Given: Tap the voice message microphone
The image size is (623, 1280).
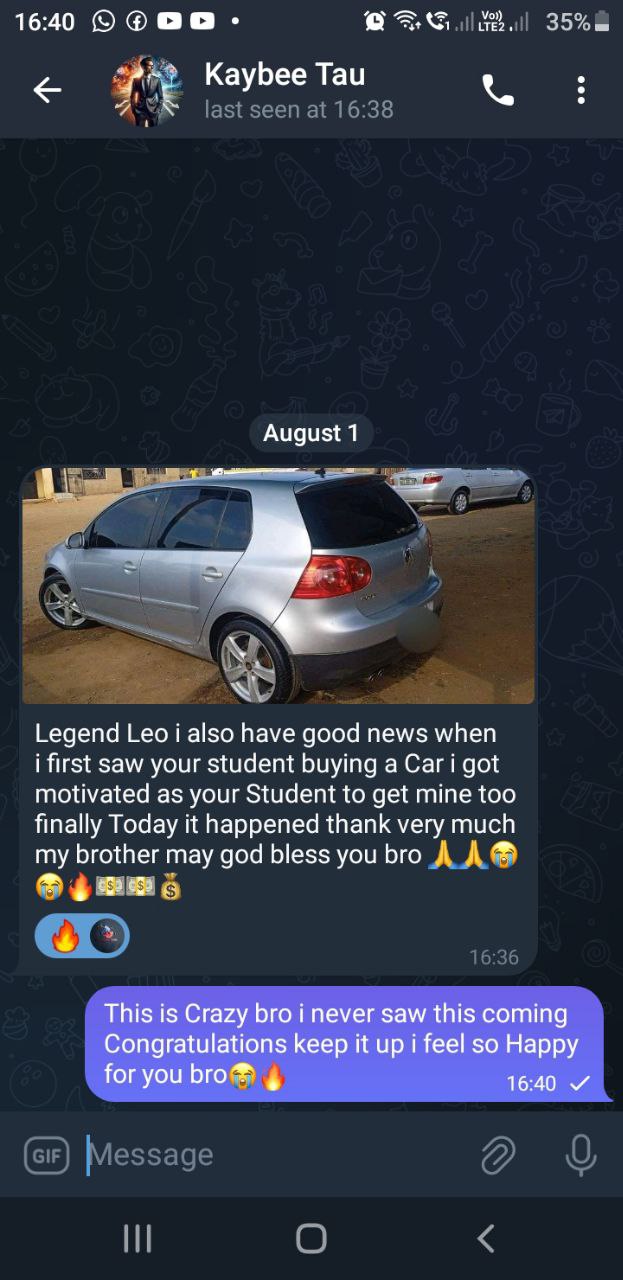Looking at the screenshot, I should click(x=580, y=1156).
